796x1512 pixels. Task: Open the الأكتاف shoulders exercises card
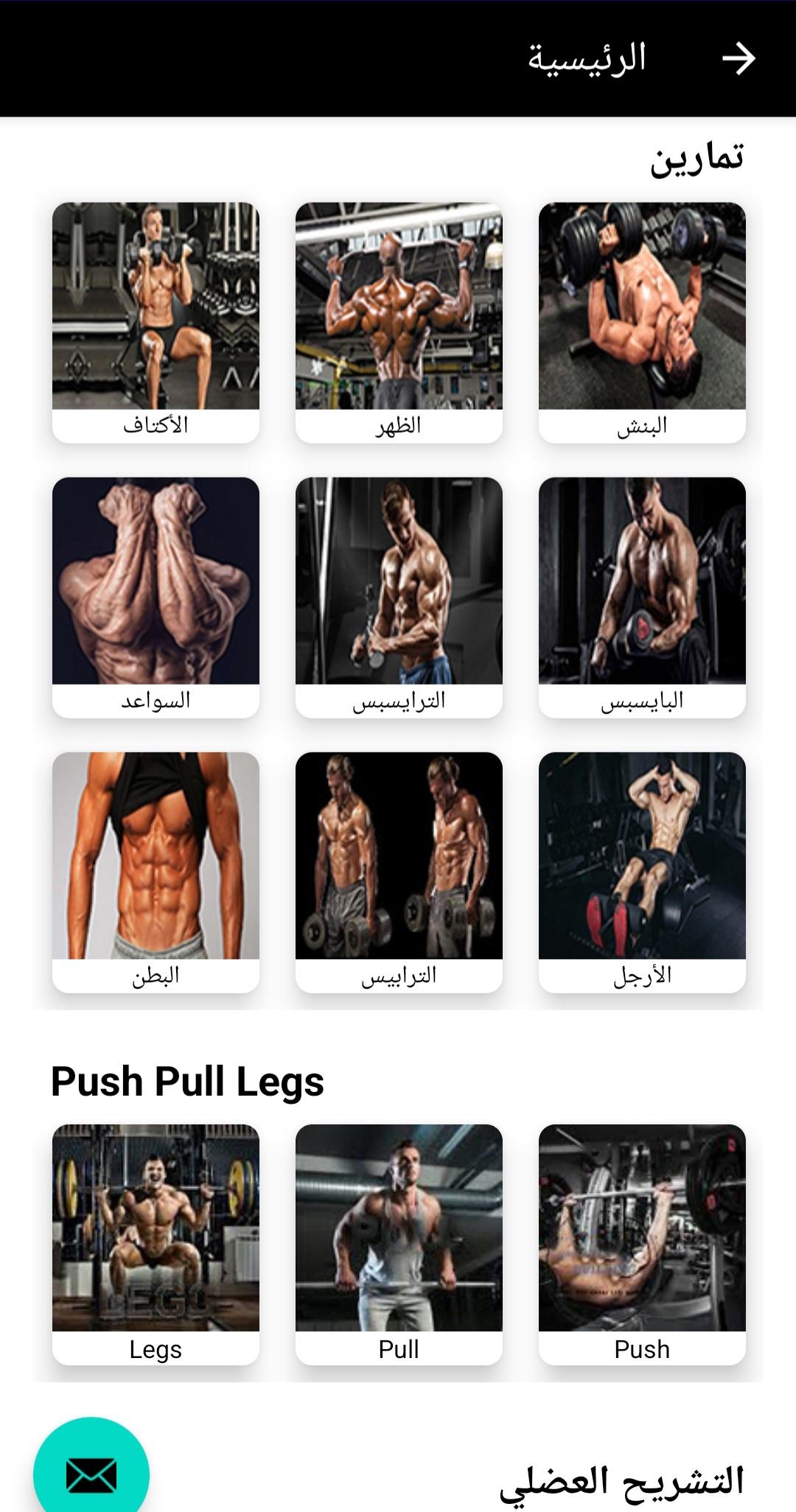point(156,323)
